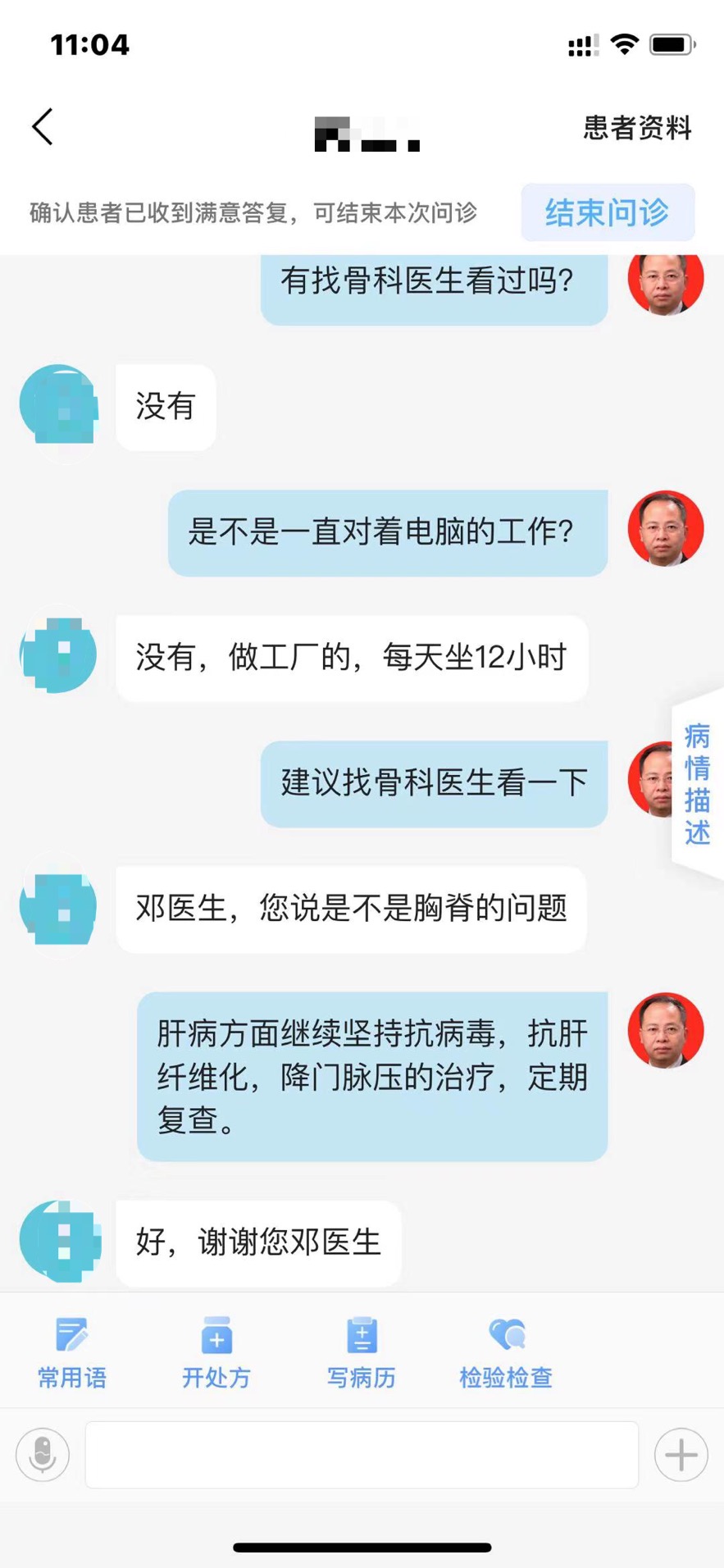
Task: Select 检验检查 lab tests option
Action: click(506, 1352)
